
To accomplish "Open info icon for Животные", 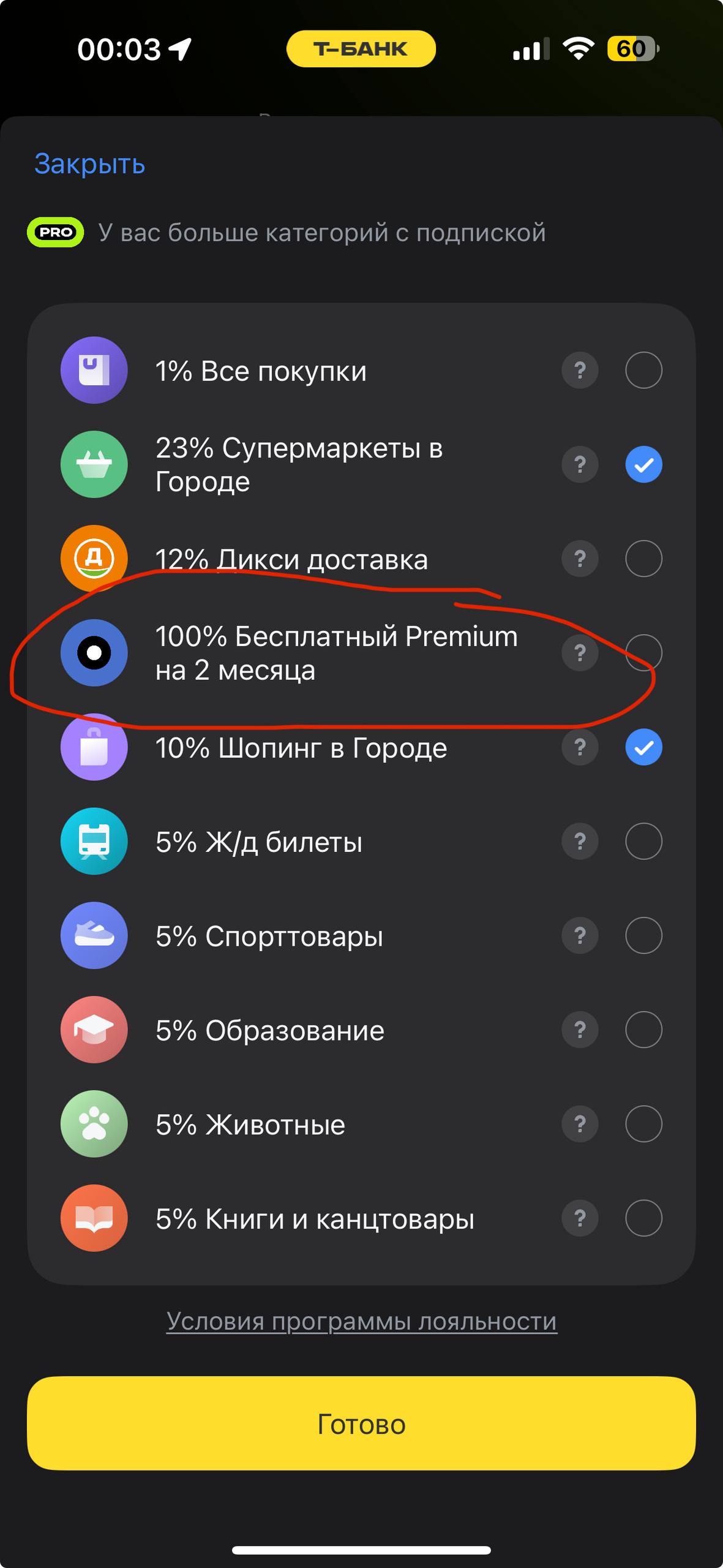I will [x=579, y=1124].
